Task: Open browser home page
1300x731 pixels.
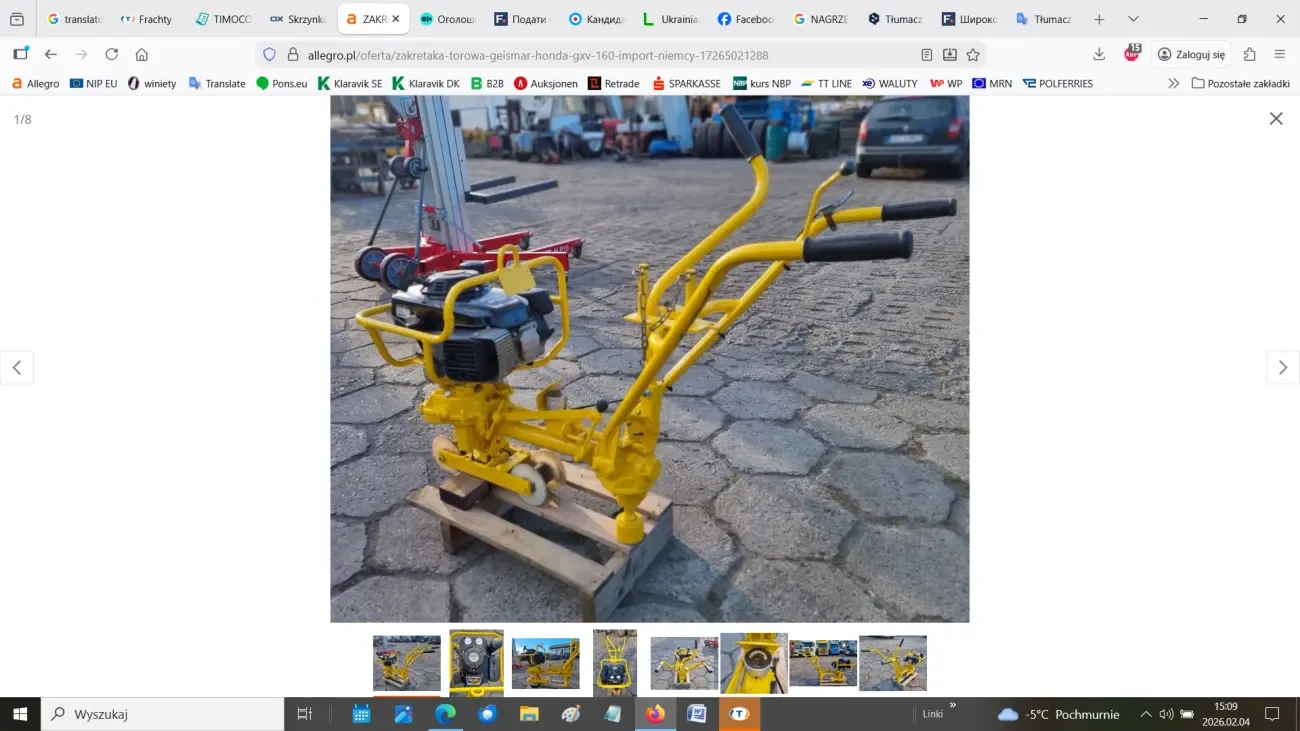Action: 142,55
